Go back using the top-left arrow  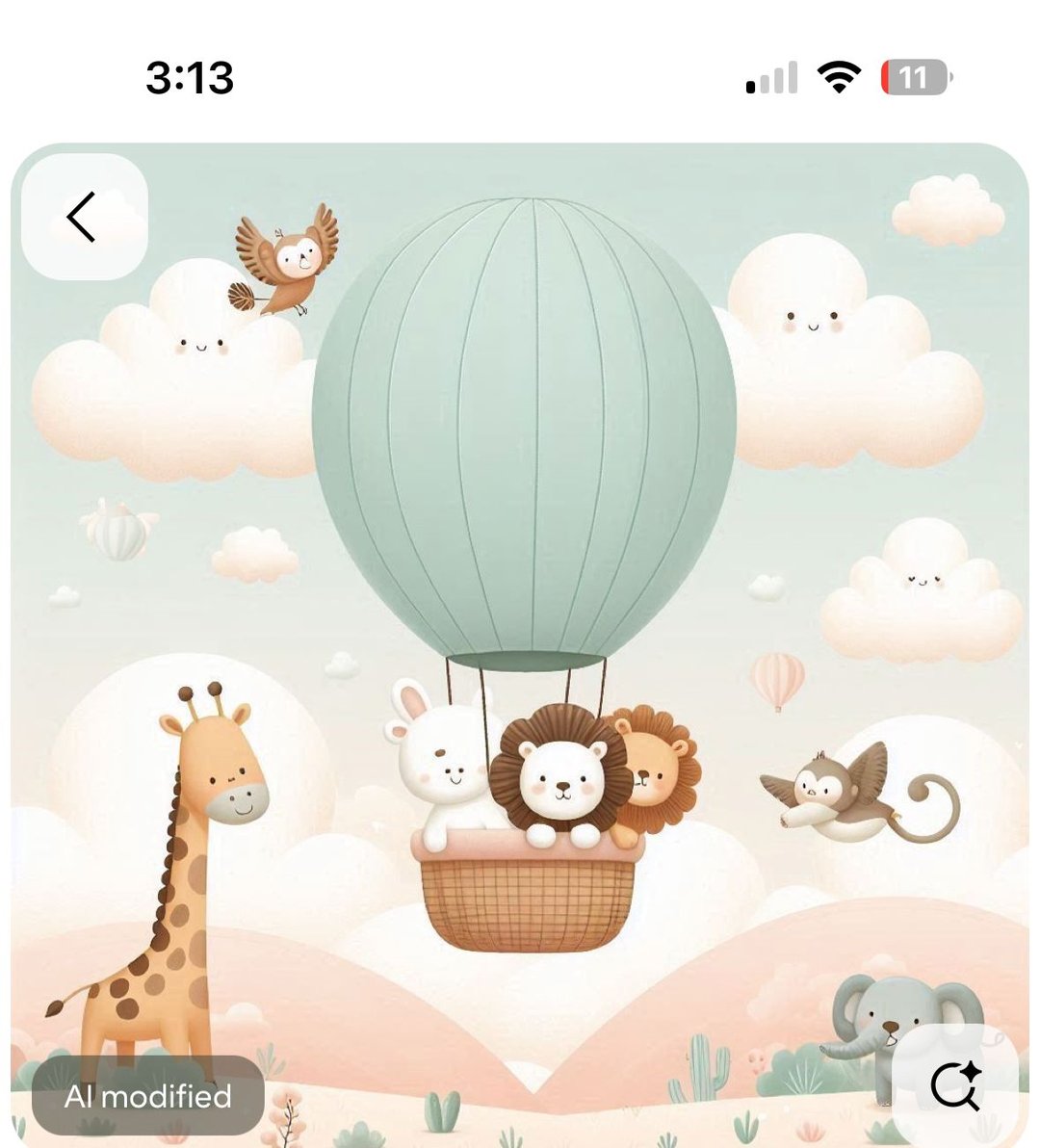84,217
